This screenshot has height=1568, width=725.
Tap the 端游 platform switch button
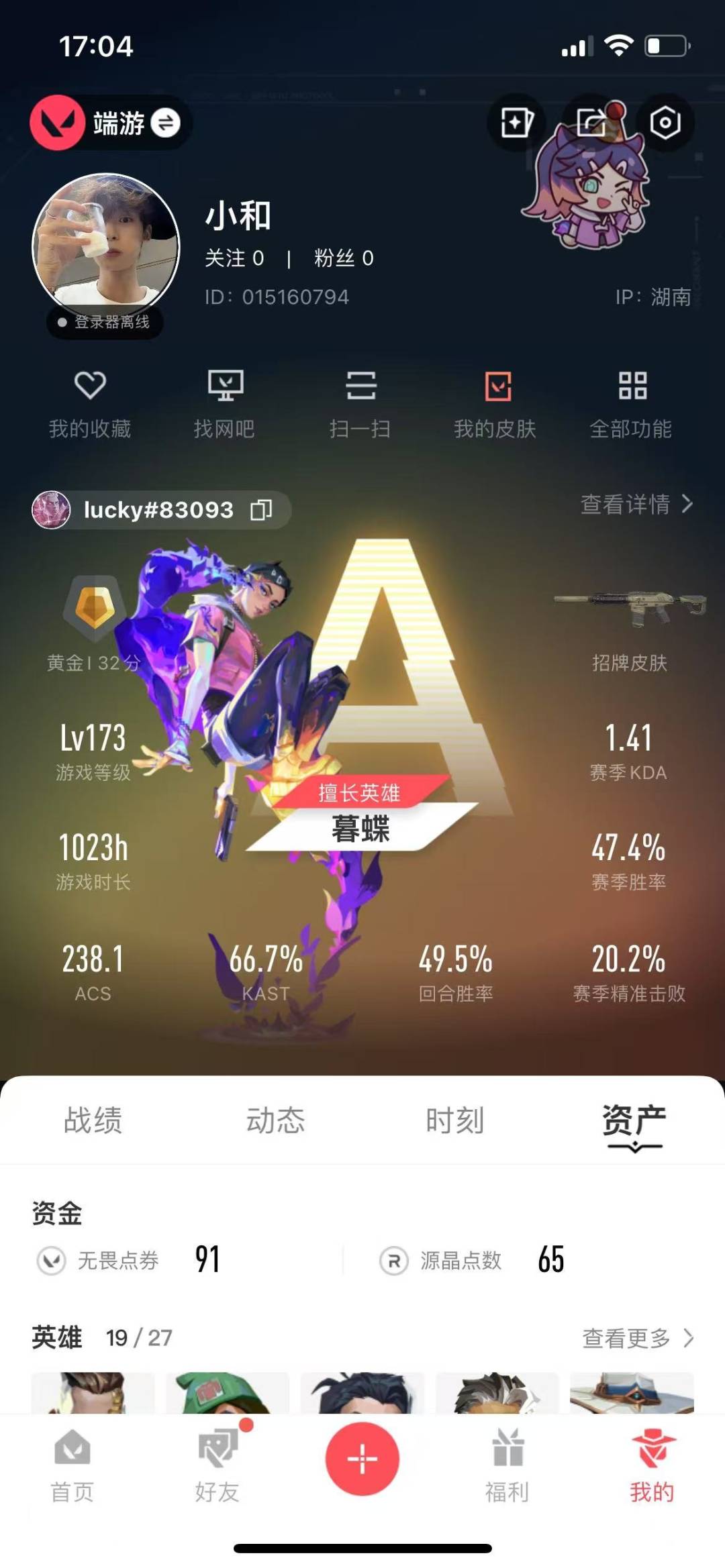[111, 123]
